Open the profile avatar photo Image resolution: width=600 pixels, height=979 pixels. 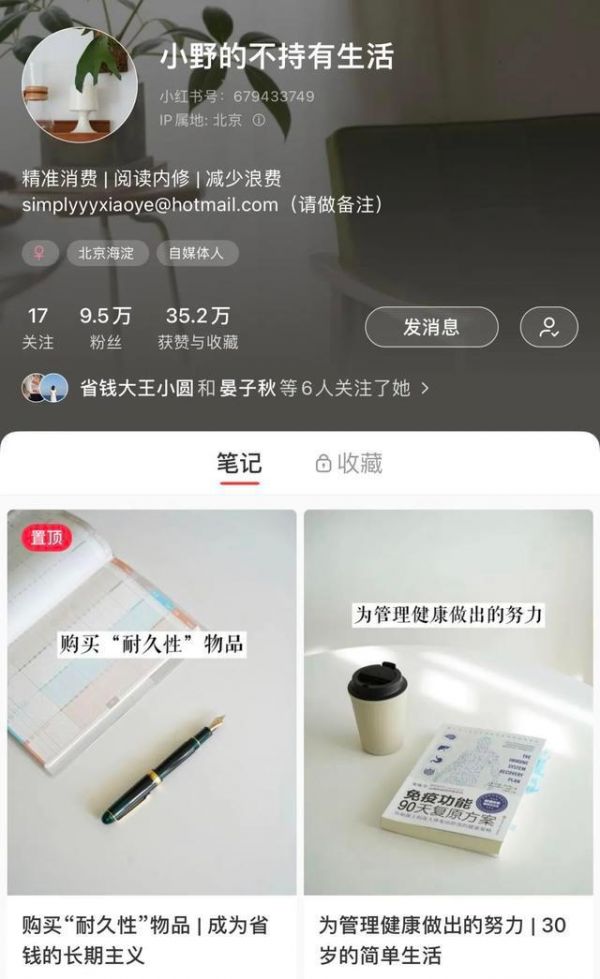click(79, 86)
